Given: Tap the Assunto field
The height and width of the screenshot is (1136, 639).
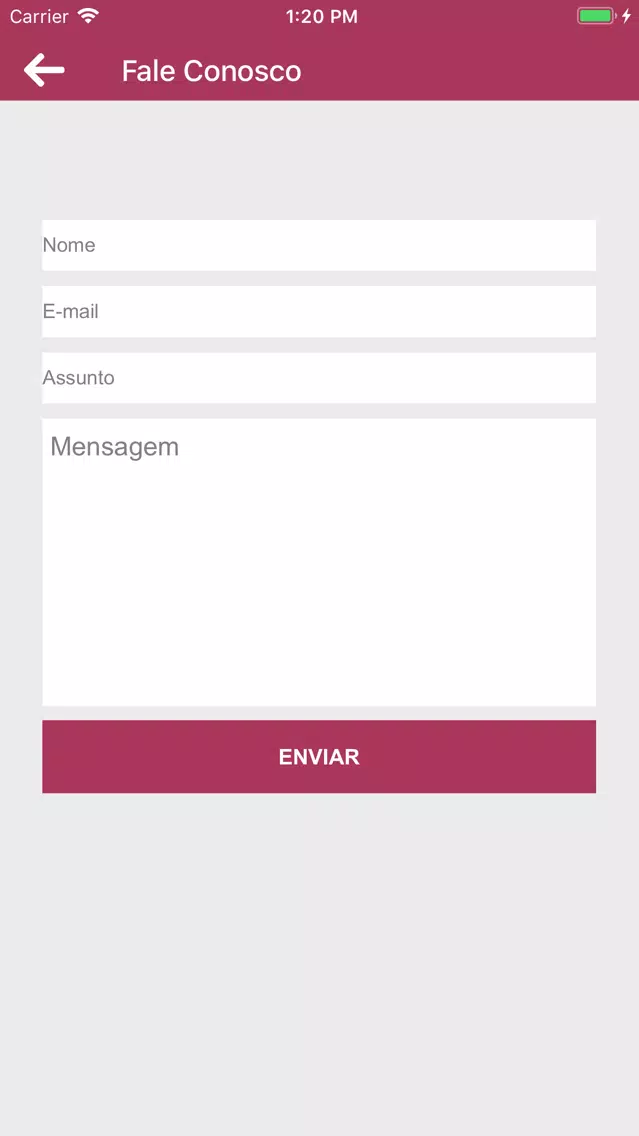Looking at the screenshot, I should tap(319, 377).
